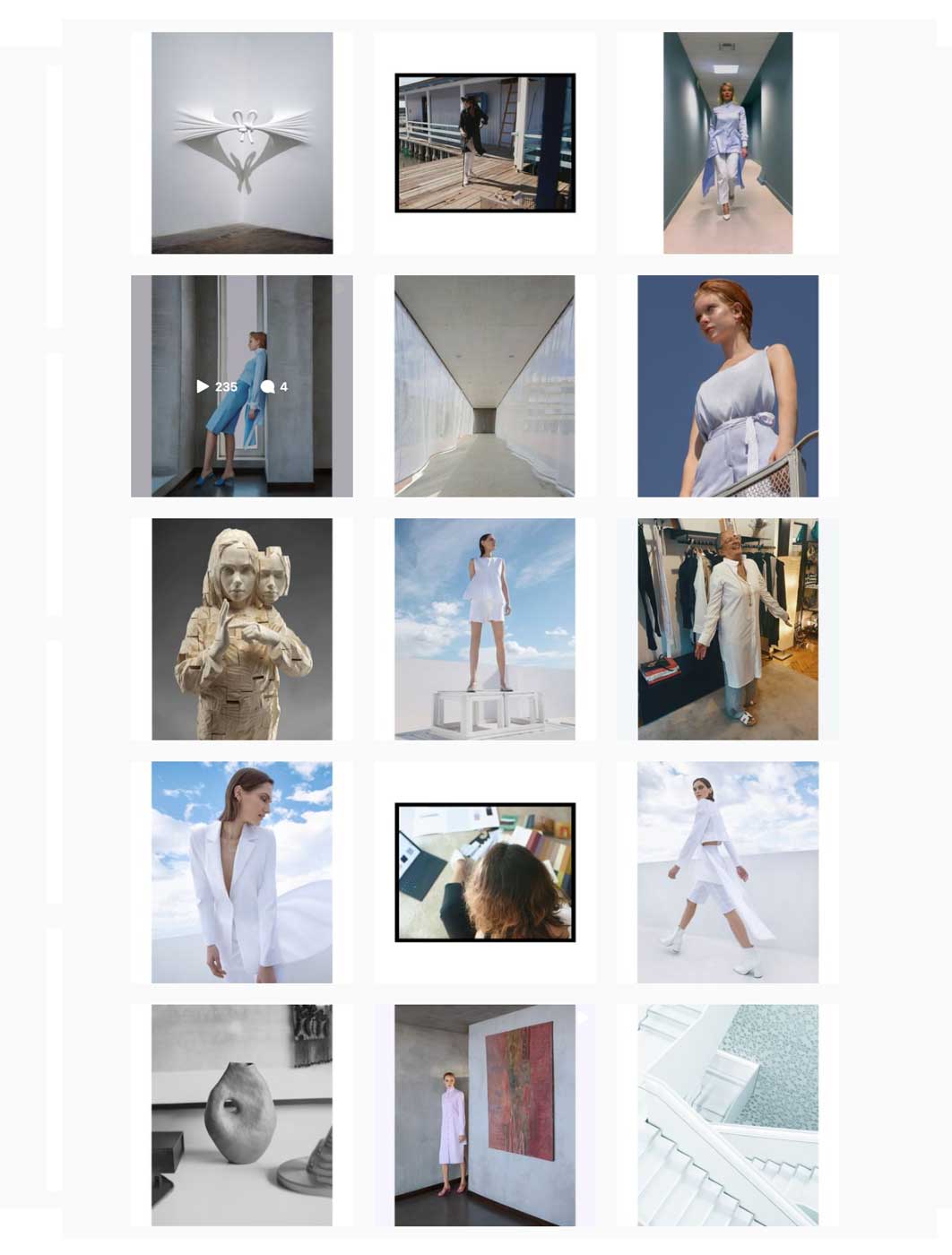The width and height of the screenshot is (952, 1255).
Task: Open the white wall bow sculpture post
Action: pyautogui.click(x=242, y=143)
